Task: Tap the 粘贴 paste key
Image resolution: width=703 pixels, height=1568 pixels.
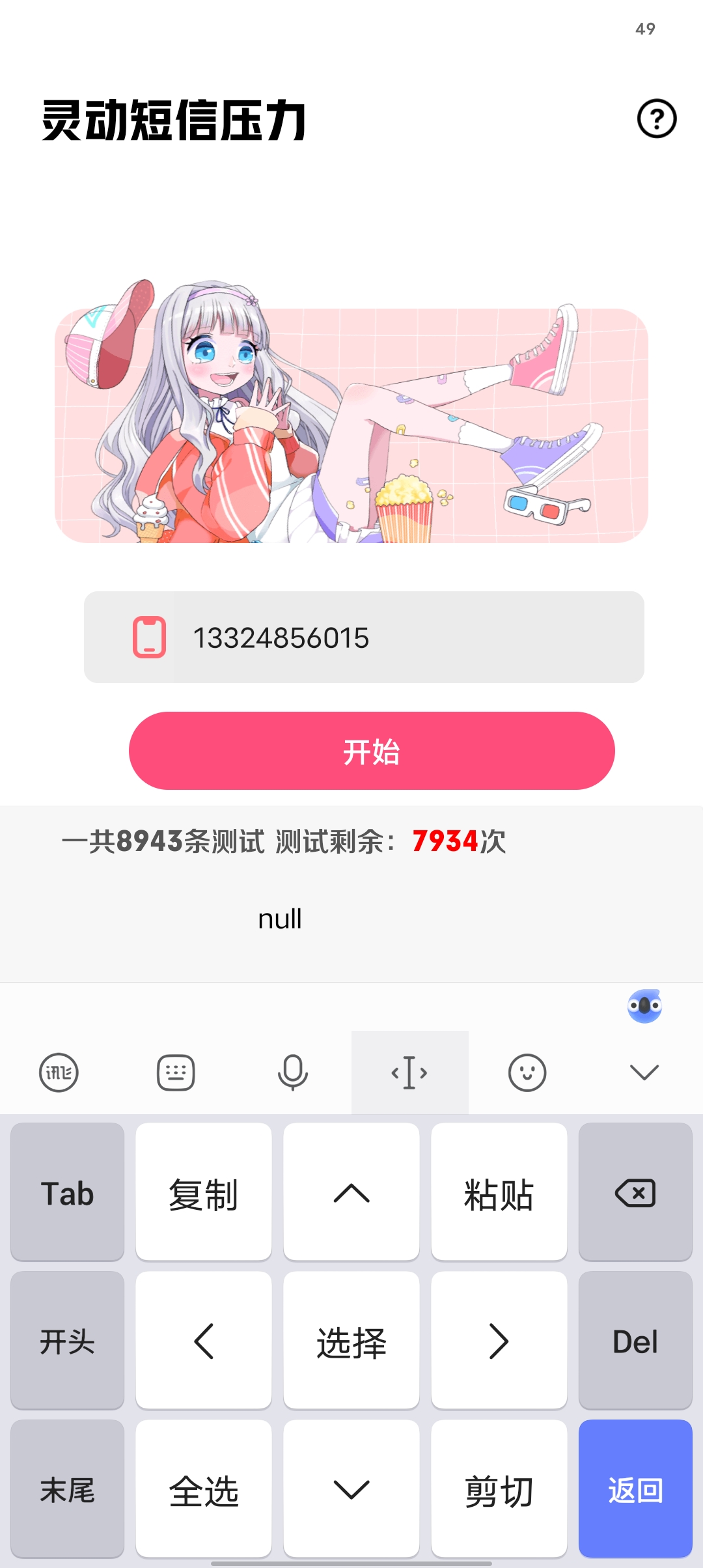Action: pyautogui.click(x=499, y=1193)
